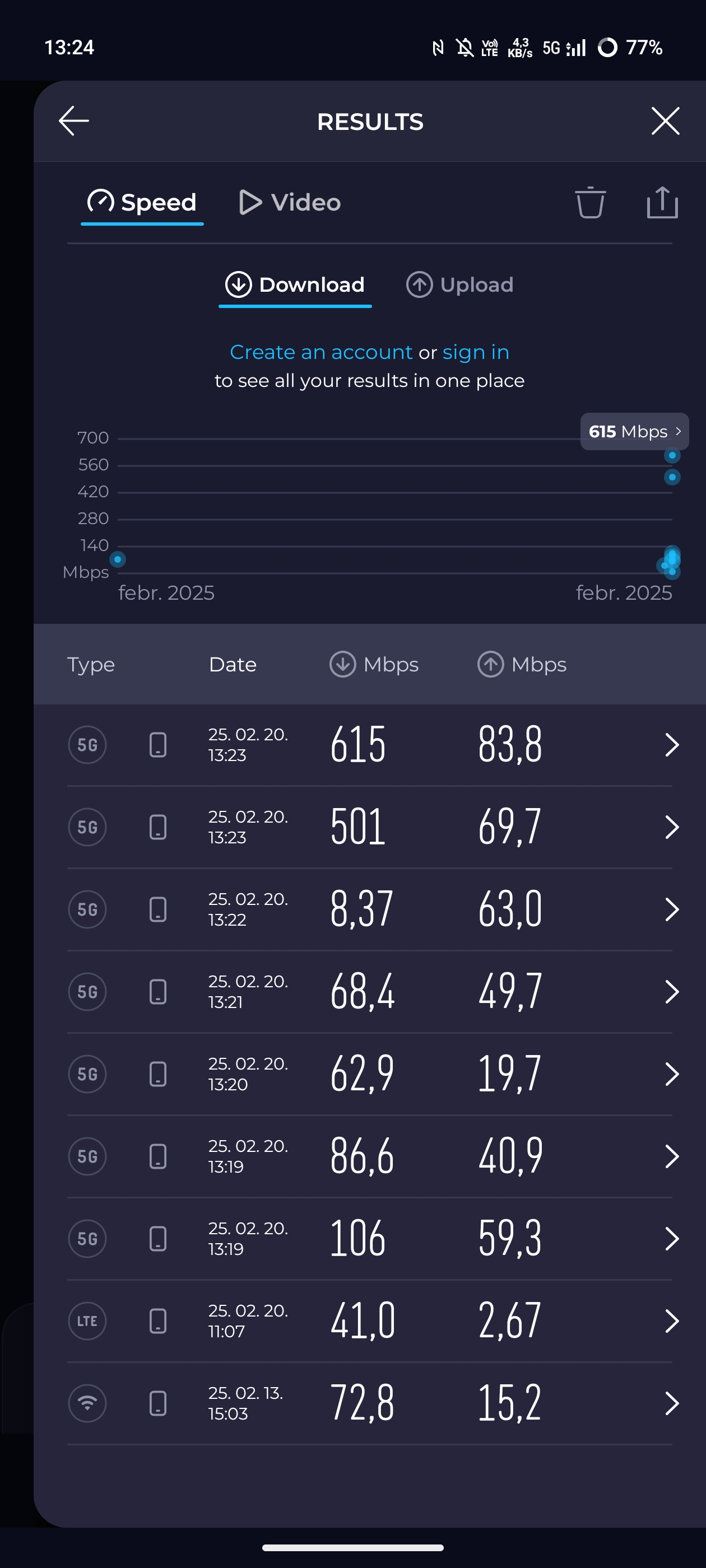Open the 501 Mbps result from 13:23
This screenshot has width=706, height=1568.
pyautogui.click(x=370, y=827)
